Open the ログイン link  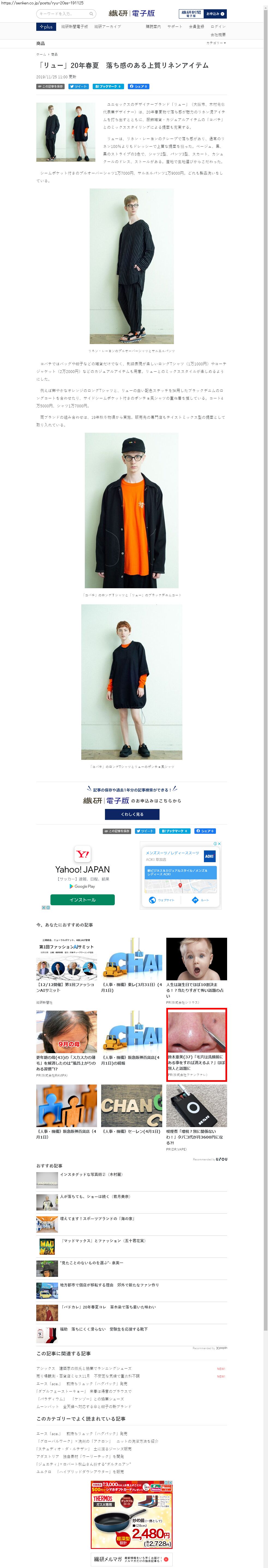[218, 27]
